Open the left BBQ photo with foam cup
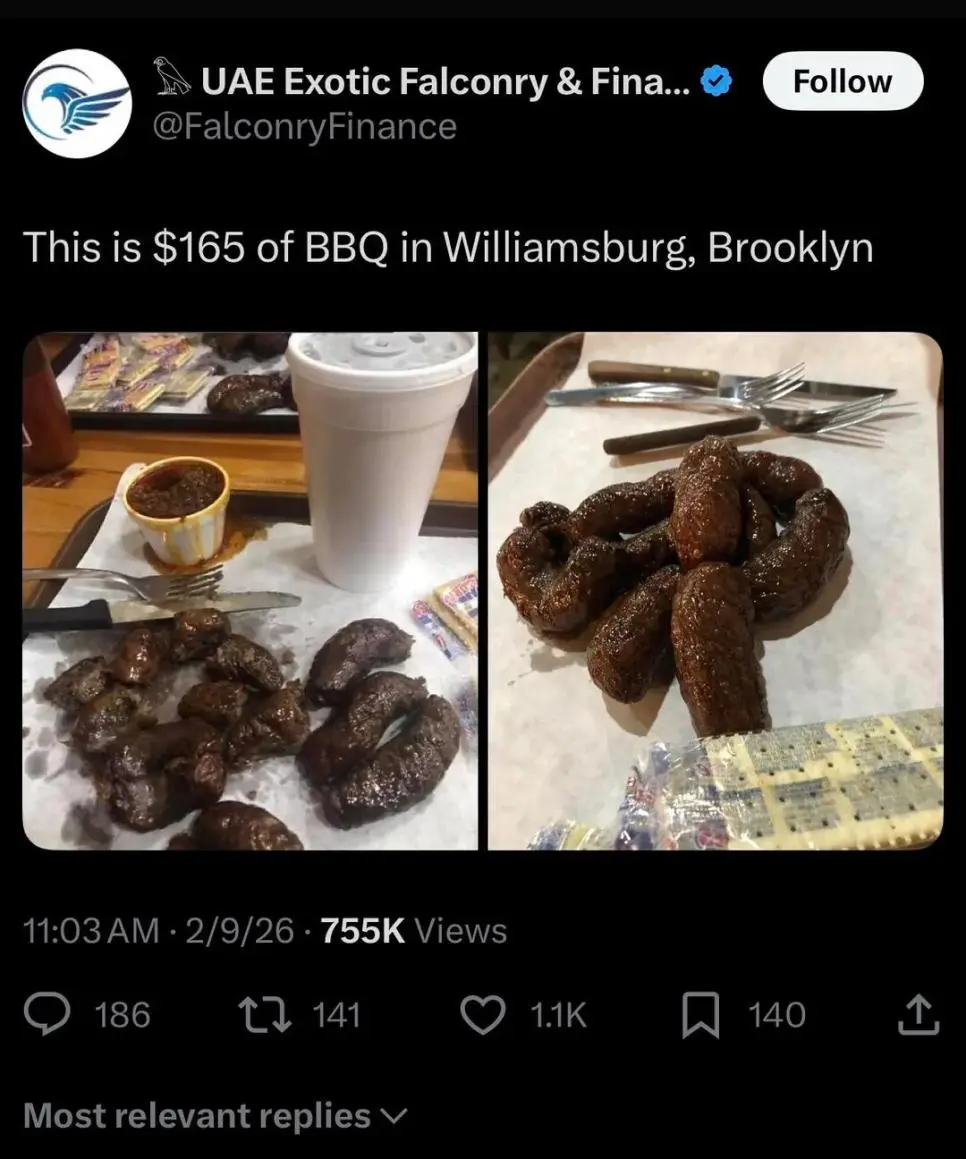 click(250, 590)
